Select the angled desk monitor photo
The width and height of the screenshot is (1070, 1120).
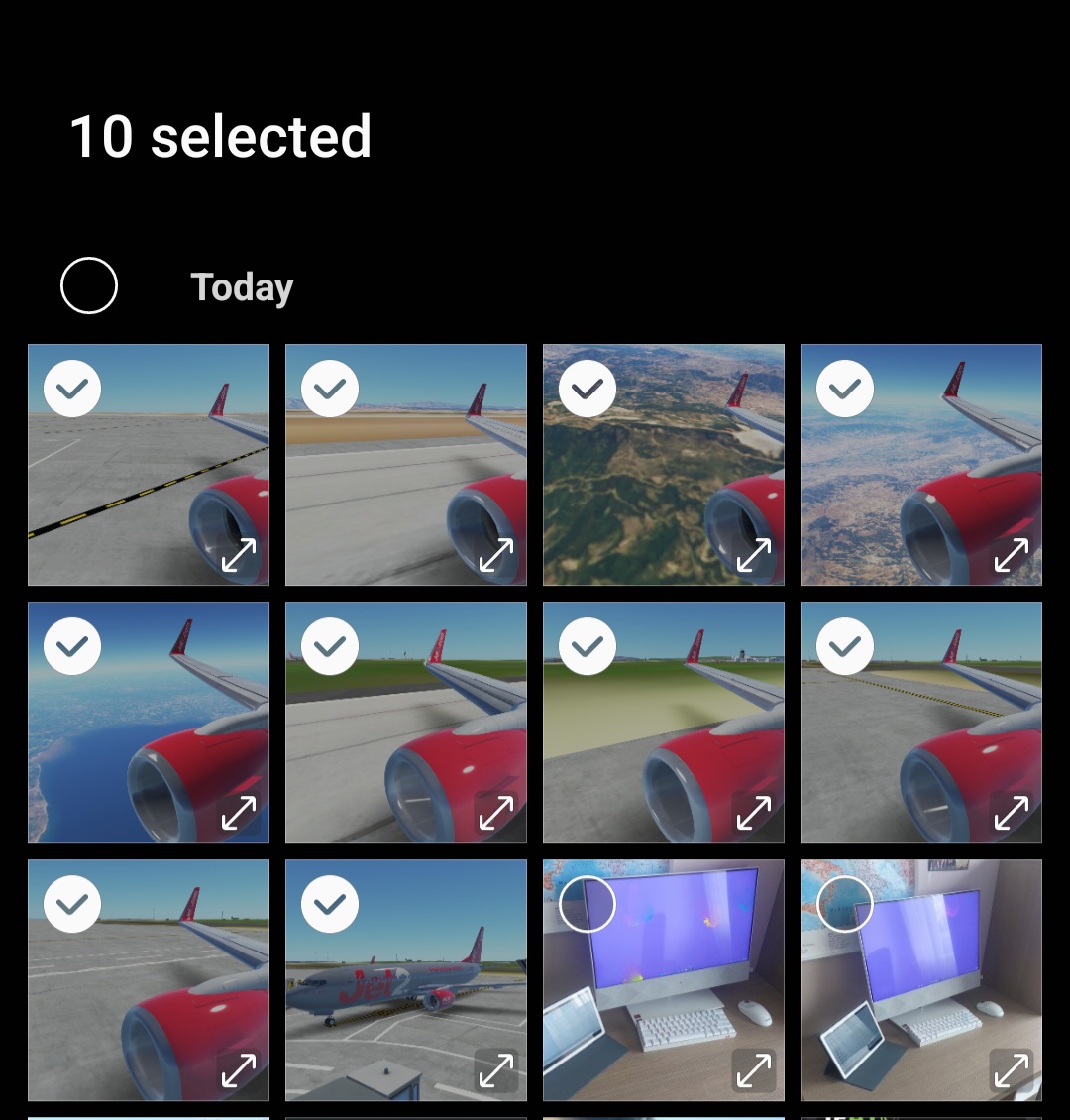pos(845,904)
